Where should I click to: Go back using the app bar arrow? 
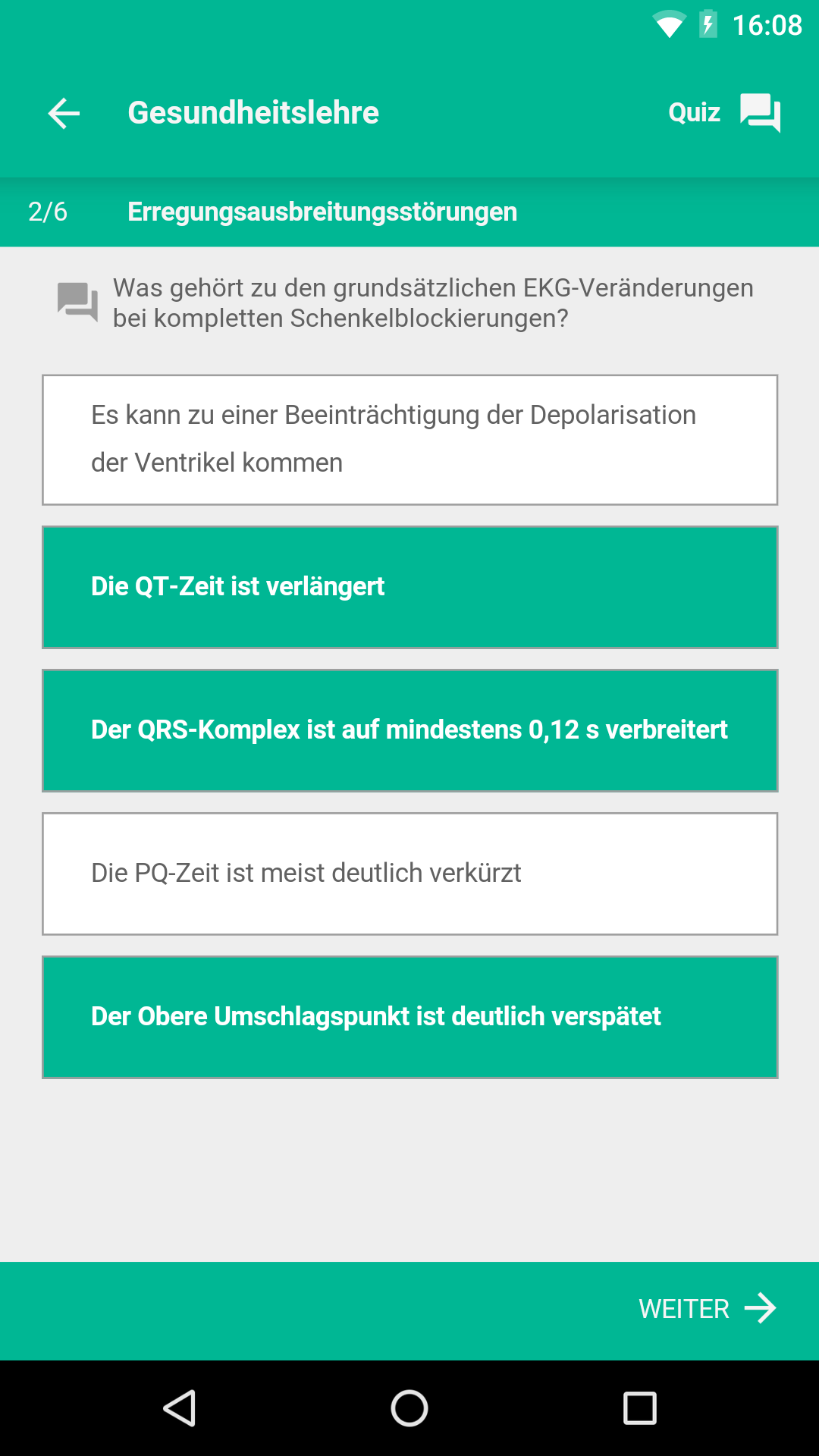tap(64, 114)
